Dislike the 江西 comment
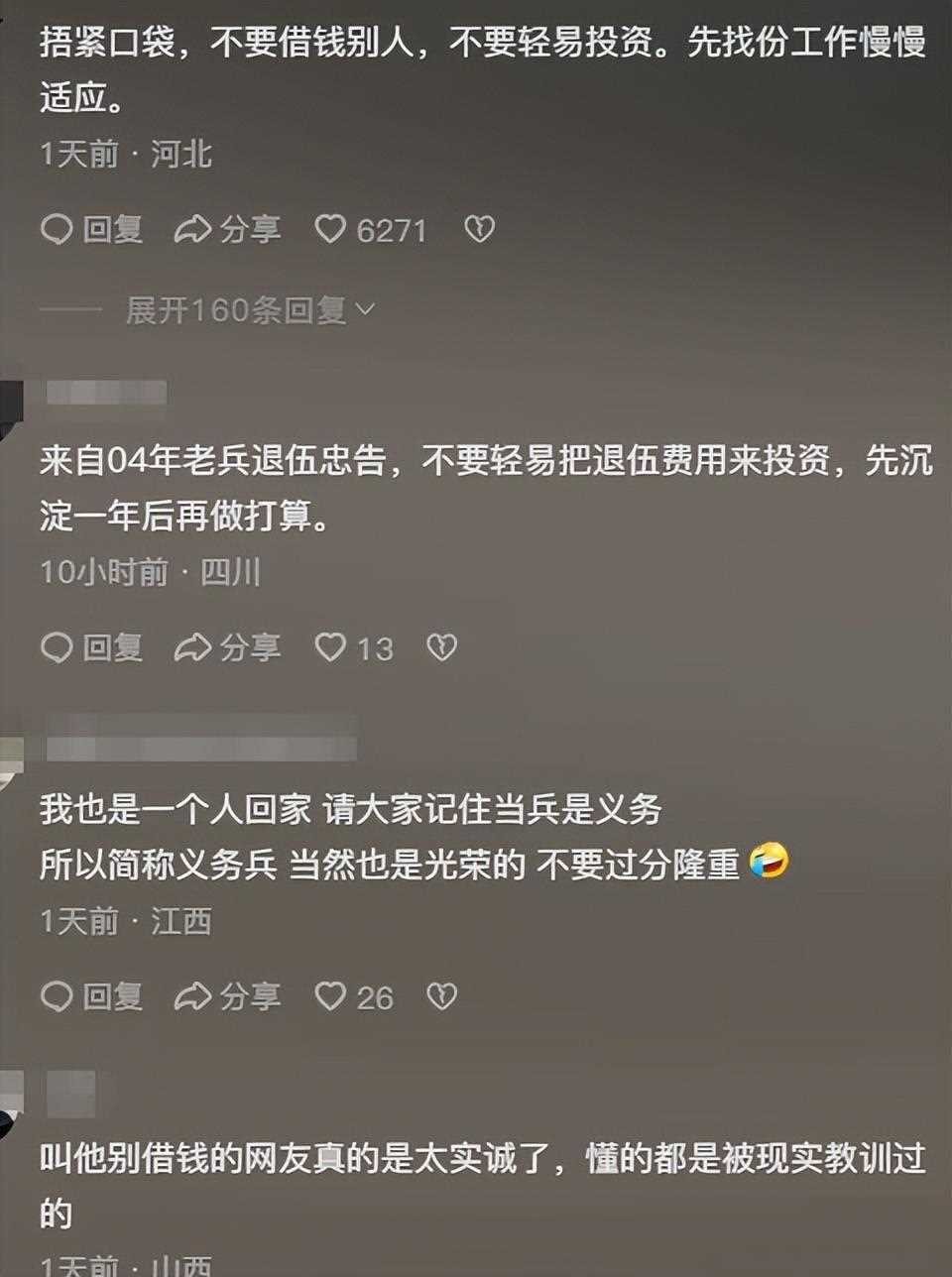 (440, 996)
